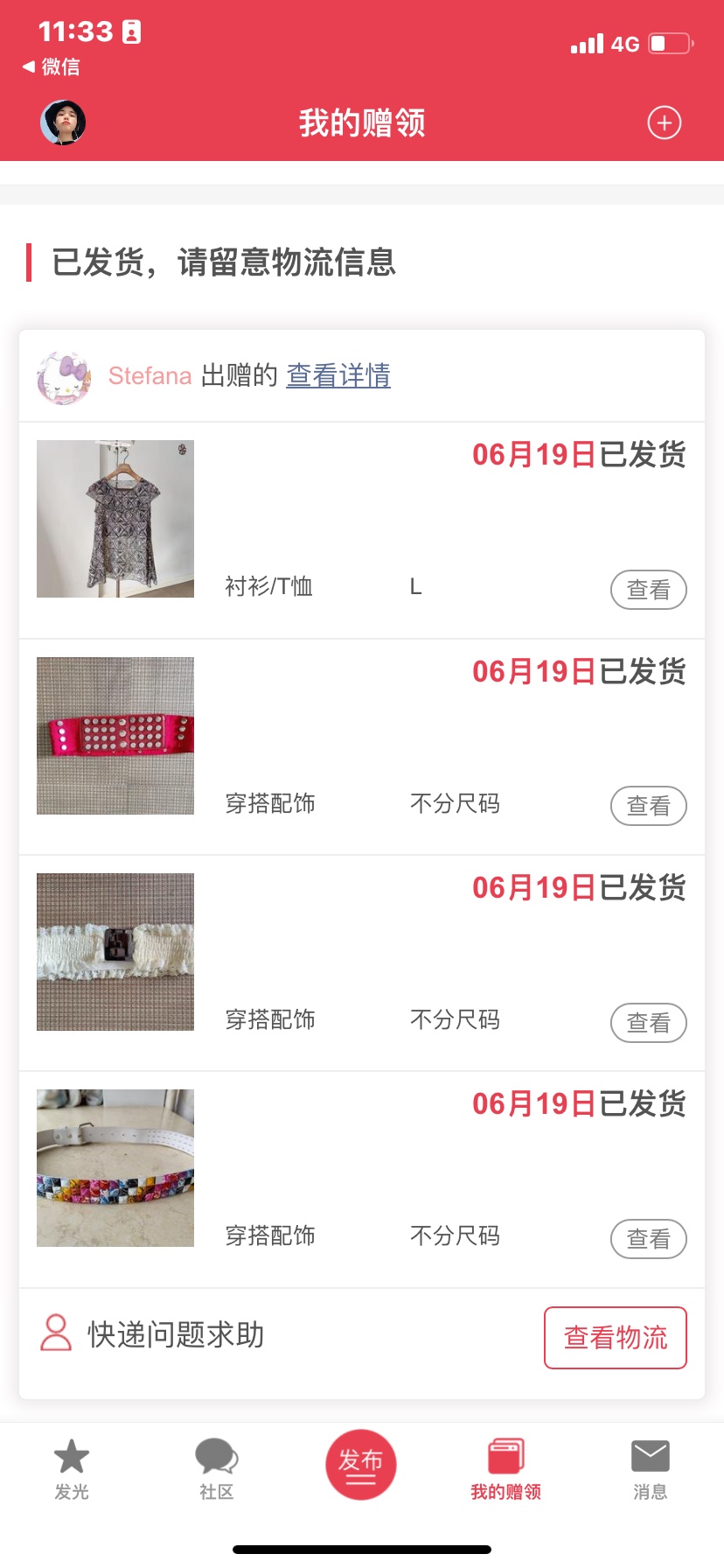Open the profile avatar in the header
This screenshot has height=1568, width=724.
tap(63, 122)
